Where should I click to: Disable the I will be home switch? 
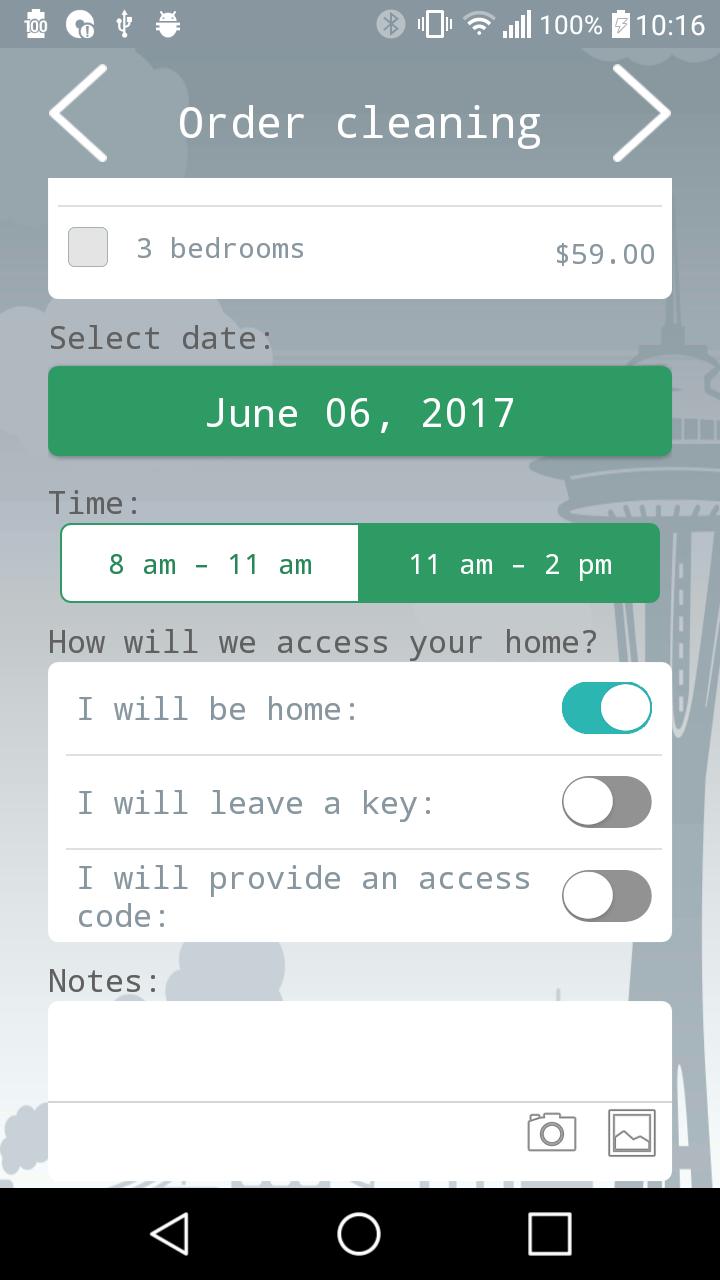(x=606, y=708)
